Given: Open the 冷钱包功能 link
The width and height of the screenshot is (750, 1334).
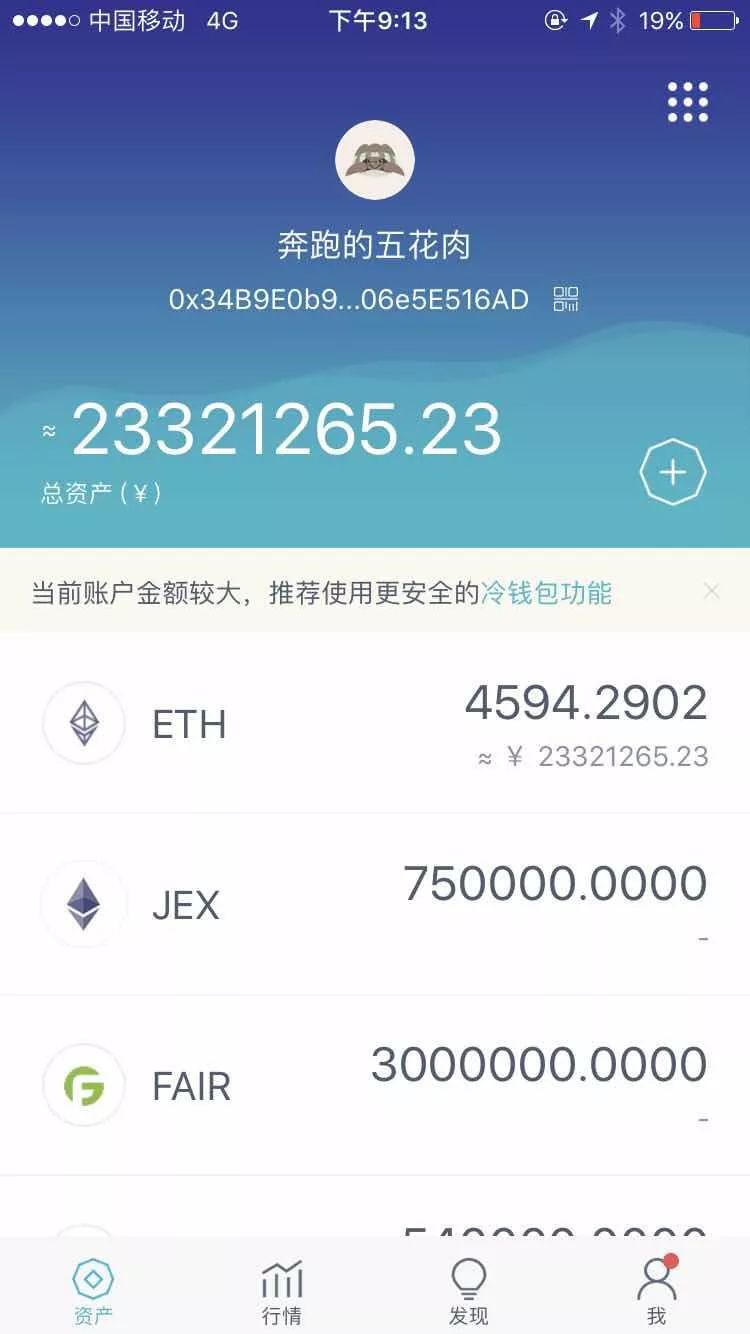Looking at the screenshot, I should [546, 593].
